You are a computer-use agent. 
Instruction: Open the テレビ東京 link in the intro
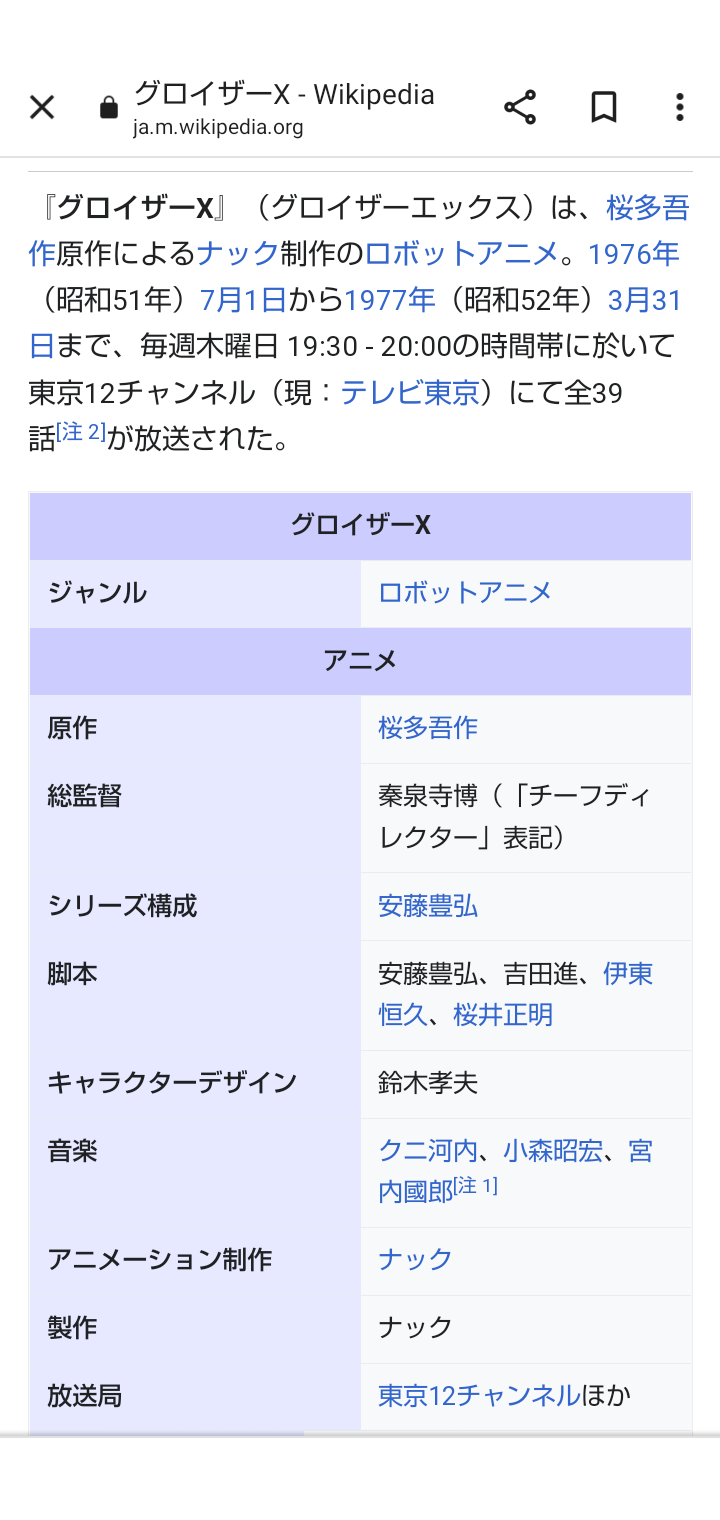410,395
